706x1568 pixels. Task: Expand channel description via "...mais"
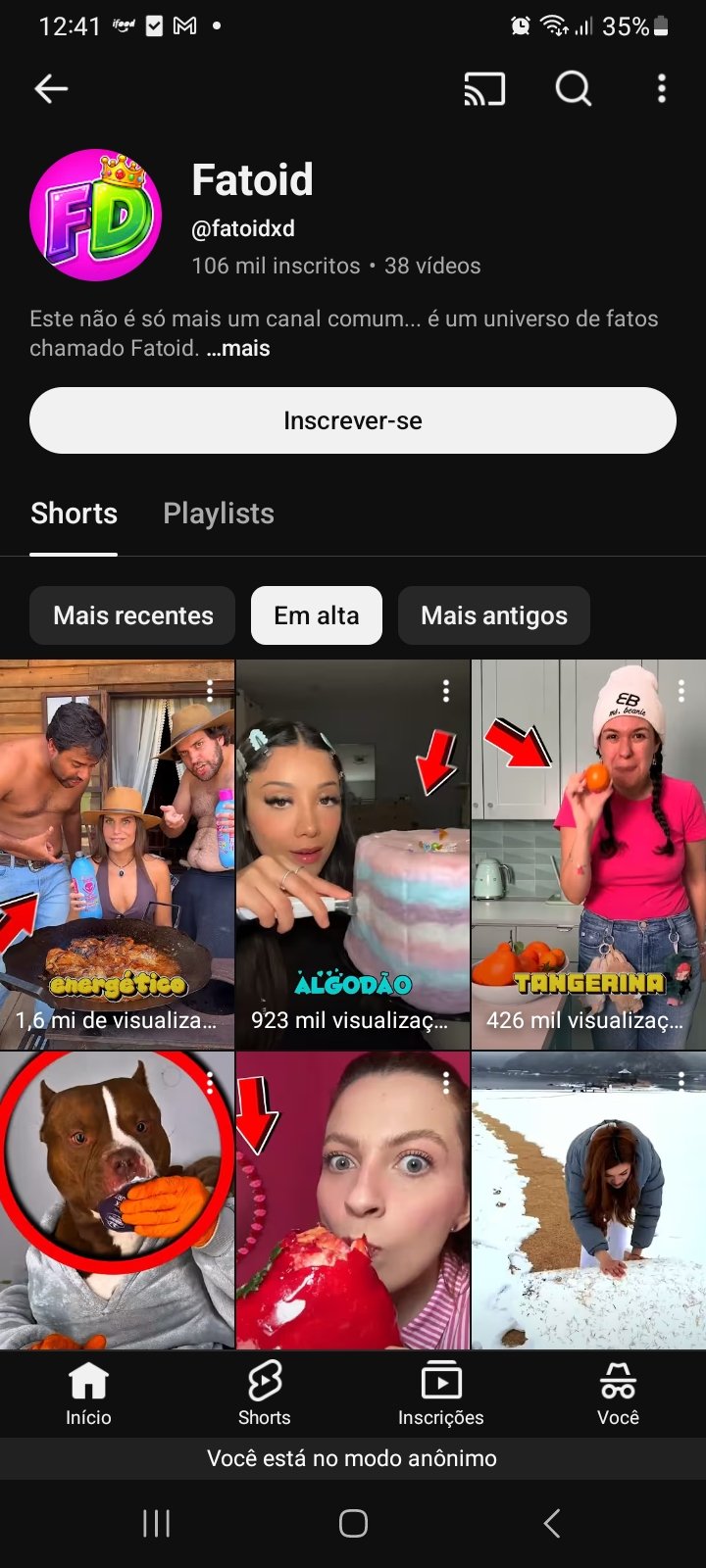(x=238, y=348)
